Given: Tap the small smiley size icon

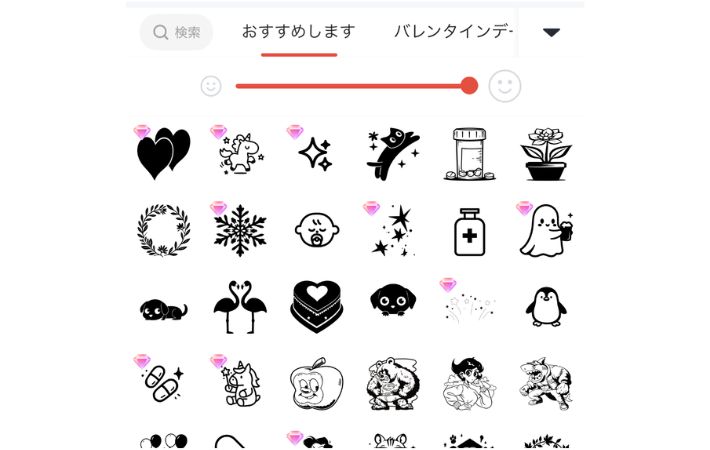Looking at the screenshot, I should 211,86.
